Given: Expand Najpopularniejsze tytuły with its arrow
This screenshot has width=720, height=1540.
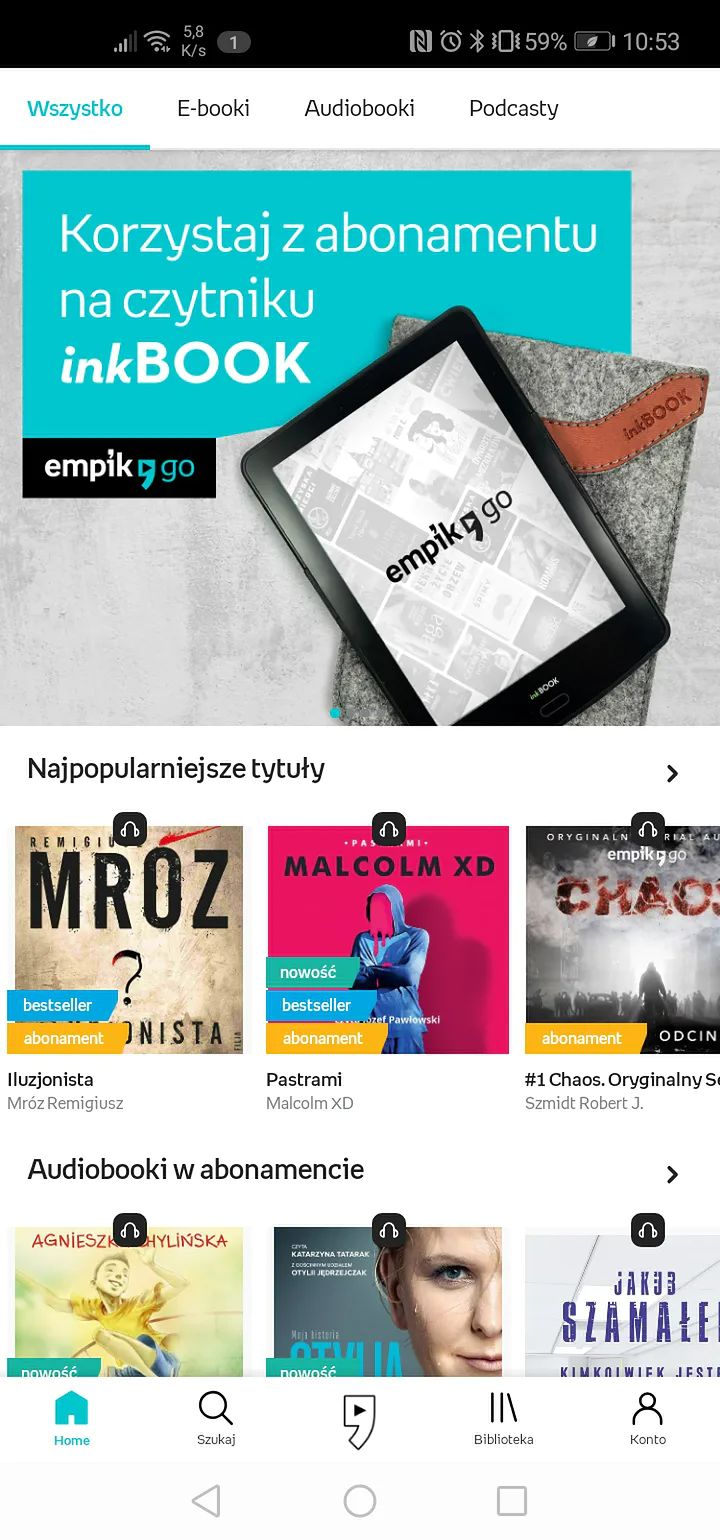Looking at the screenshot, I should point(672,773).
